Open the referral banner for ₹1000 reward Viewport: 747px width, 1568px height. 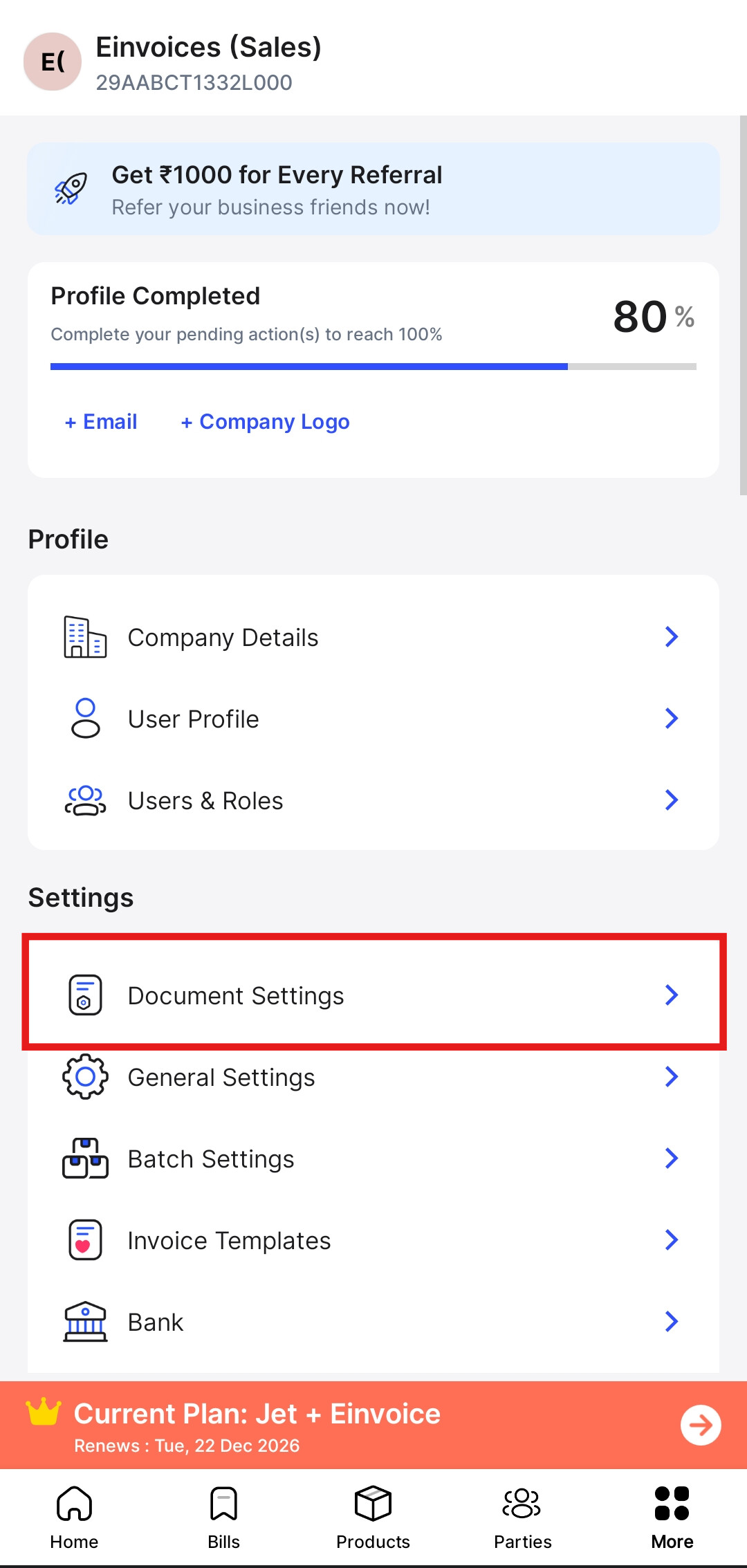click(x=373, y=190)
